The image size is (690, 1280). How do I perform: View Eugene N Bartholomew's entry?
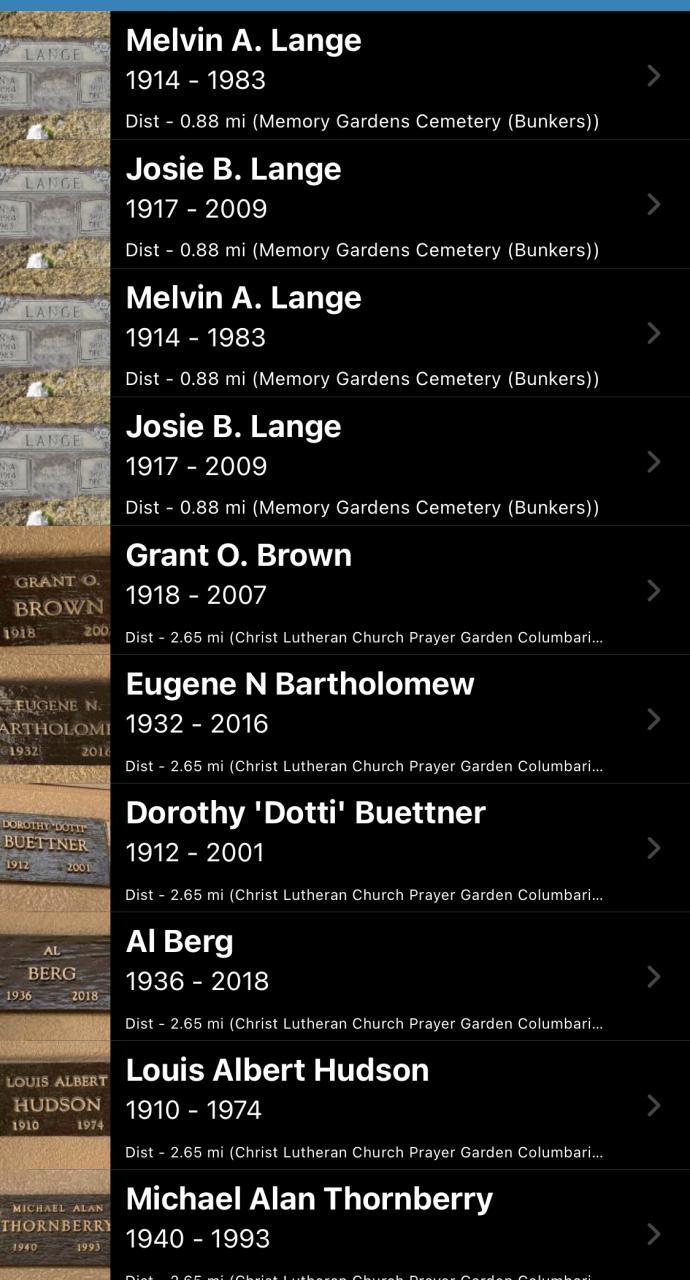point(345,719)
